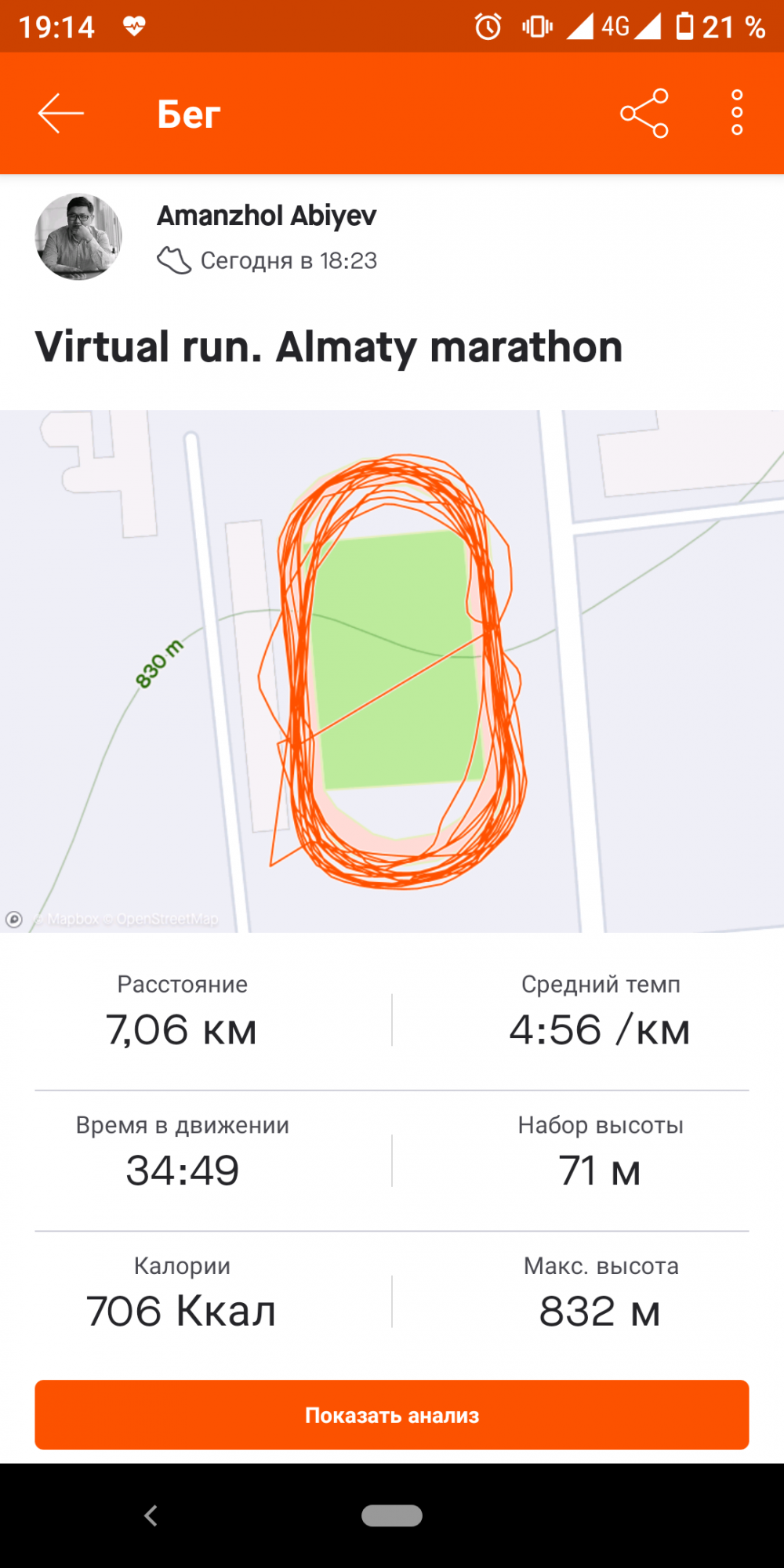
Task: Tap the home pill in navigation bar
Action: 392,1515
